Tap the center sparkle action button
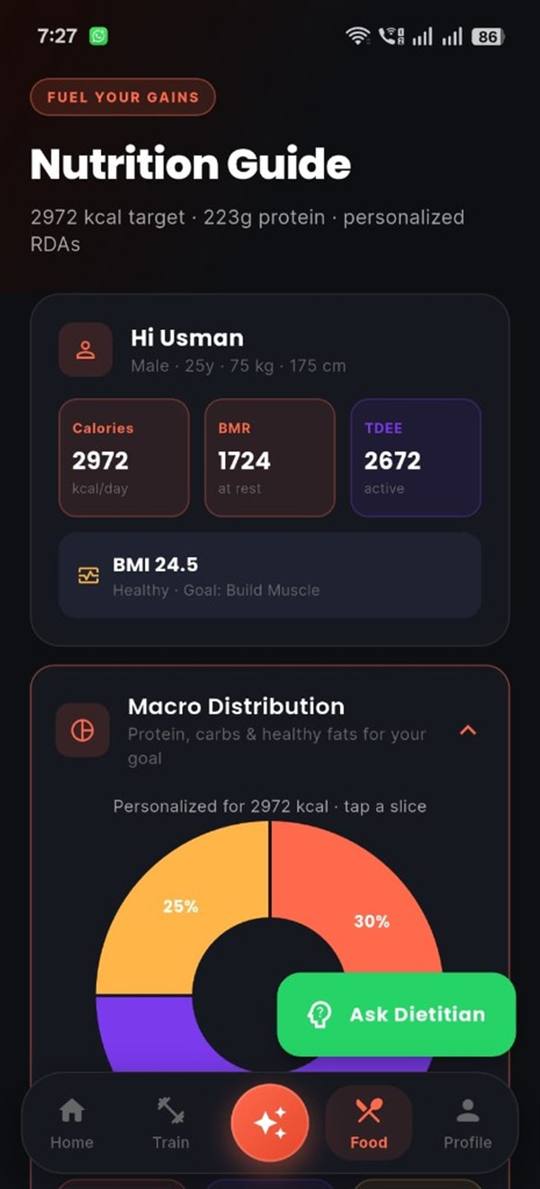 tap(270, 1122)
